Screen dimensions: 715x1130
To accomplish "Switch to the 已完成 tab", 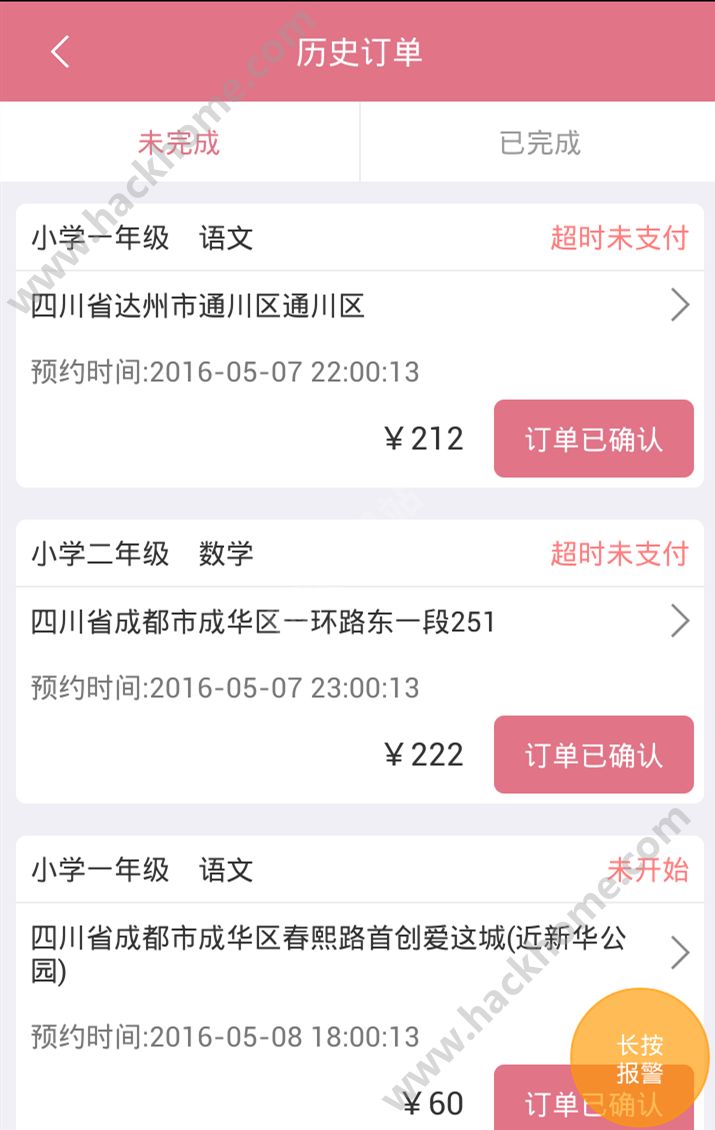I will tap(539, 143).
